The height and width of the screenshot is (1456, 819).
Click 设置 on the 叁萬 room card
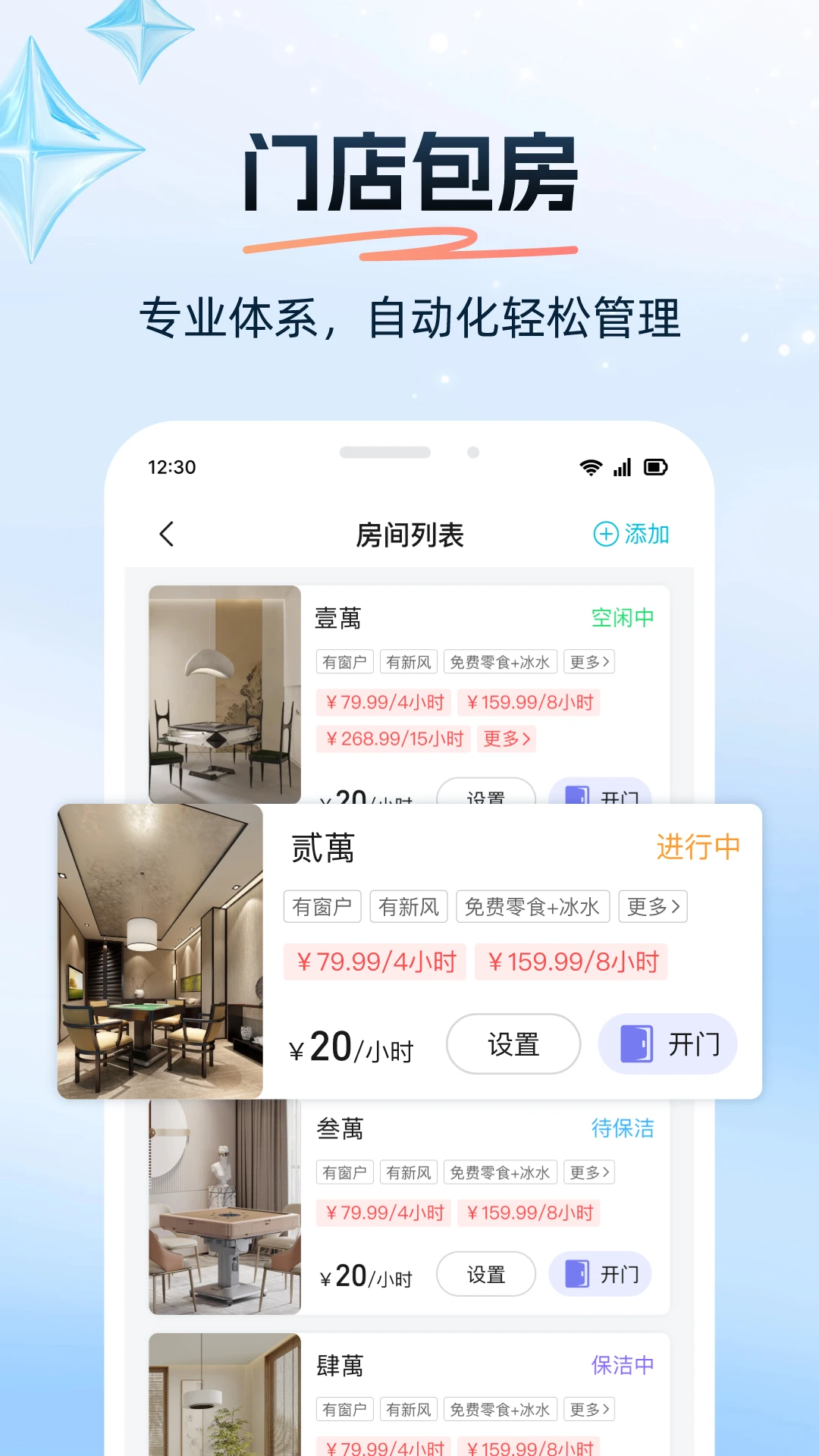point(486,1275)
